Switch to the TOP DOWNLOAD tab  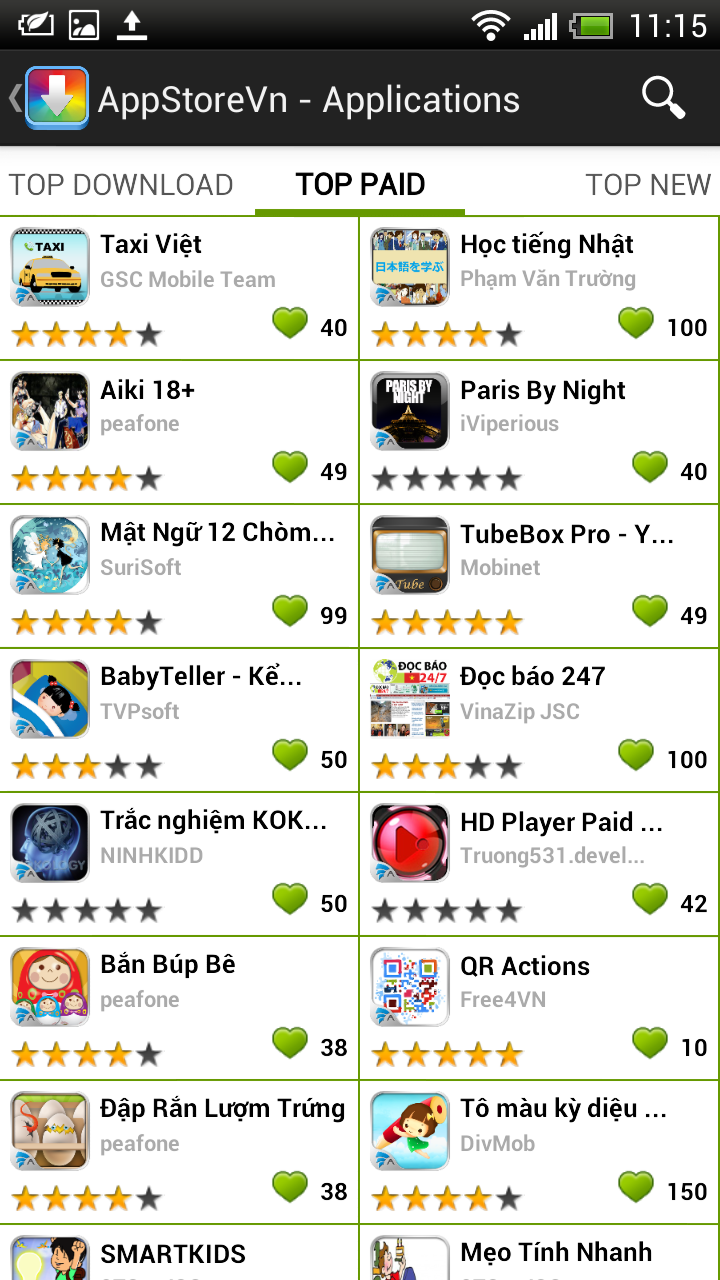(x=121, y=185)
